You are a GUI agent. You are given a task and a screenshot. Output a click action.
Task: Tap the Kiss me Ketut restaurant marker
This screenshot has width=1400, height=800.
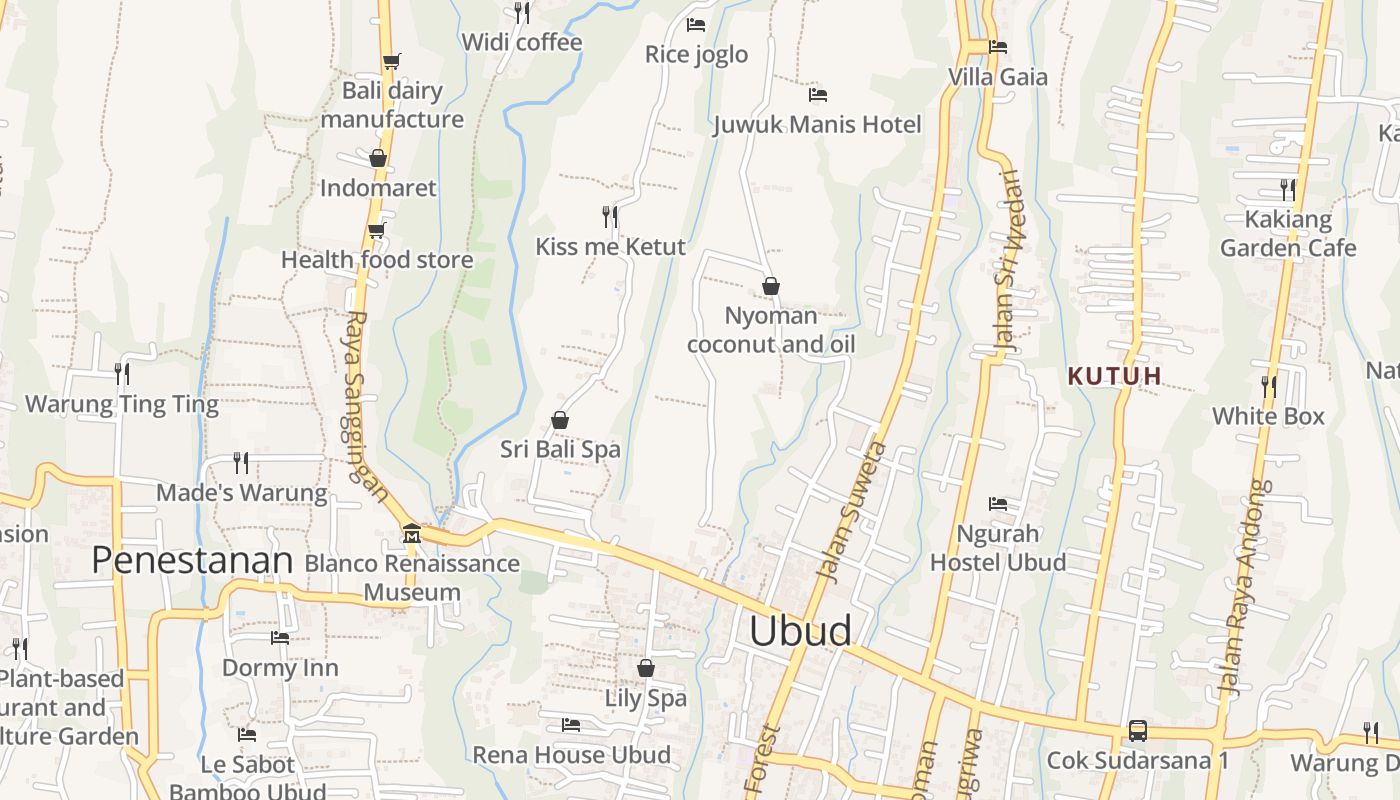point(609,216)
